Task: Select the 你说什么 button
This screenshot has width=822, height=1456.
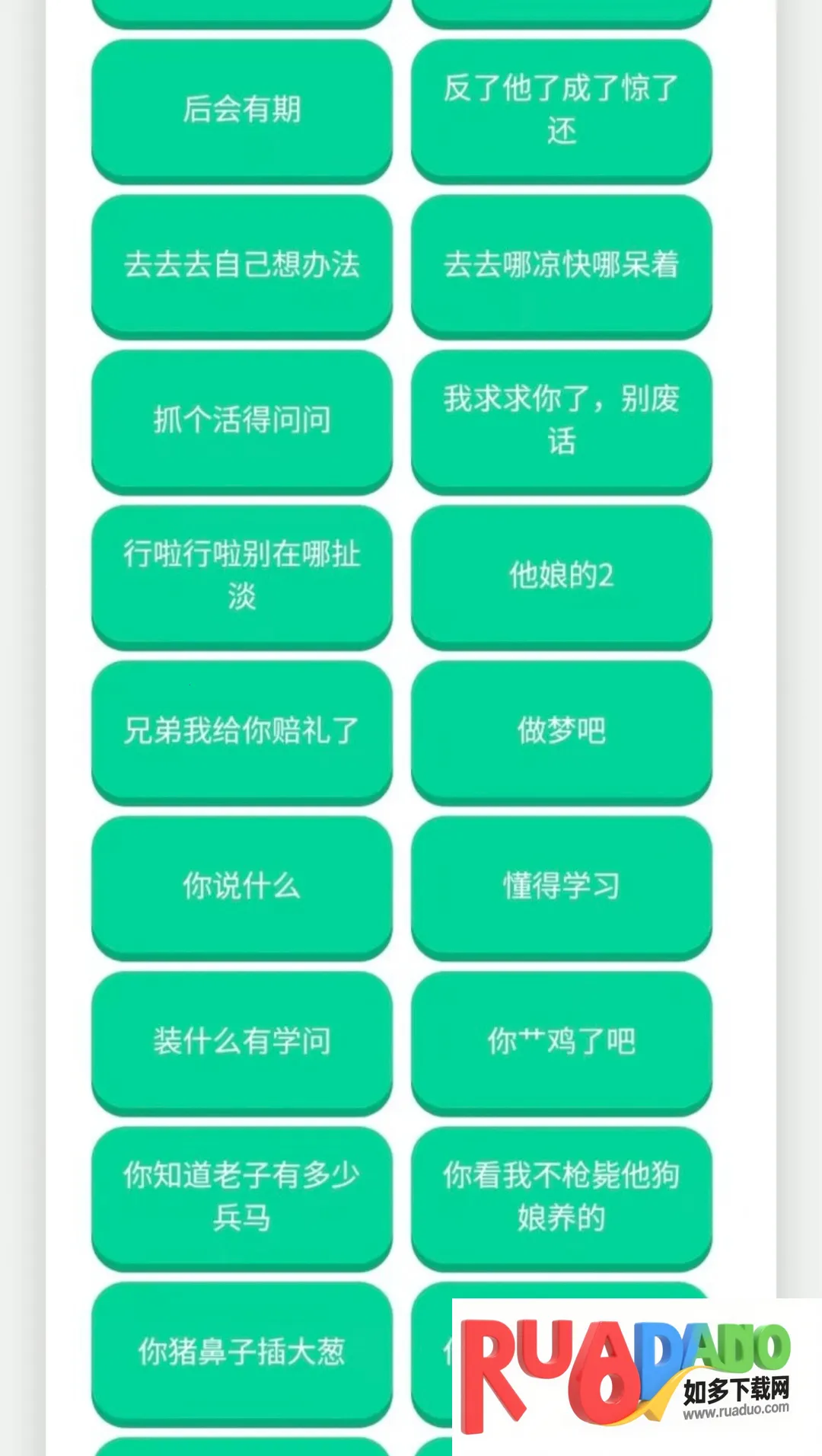Action: click(x=242, y=886)
